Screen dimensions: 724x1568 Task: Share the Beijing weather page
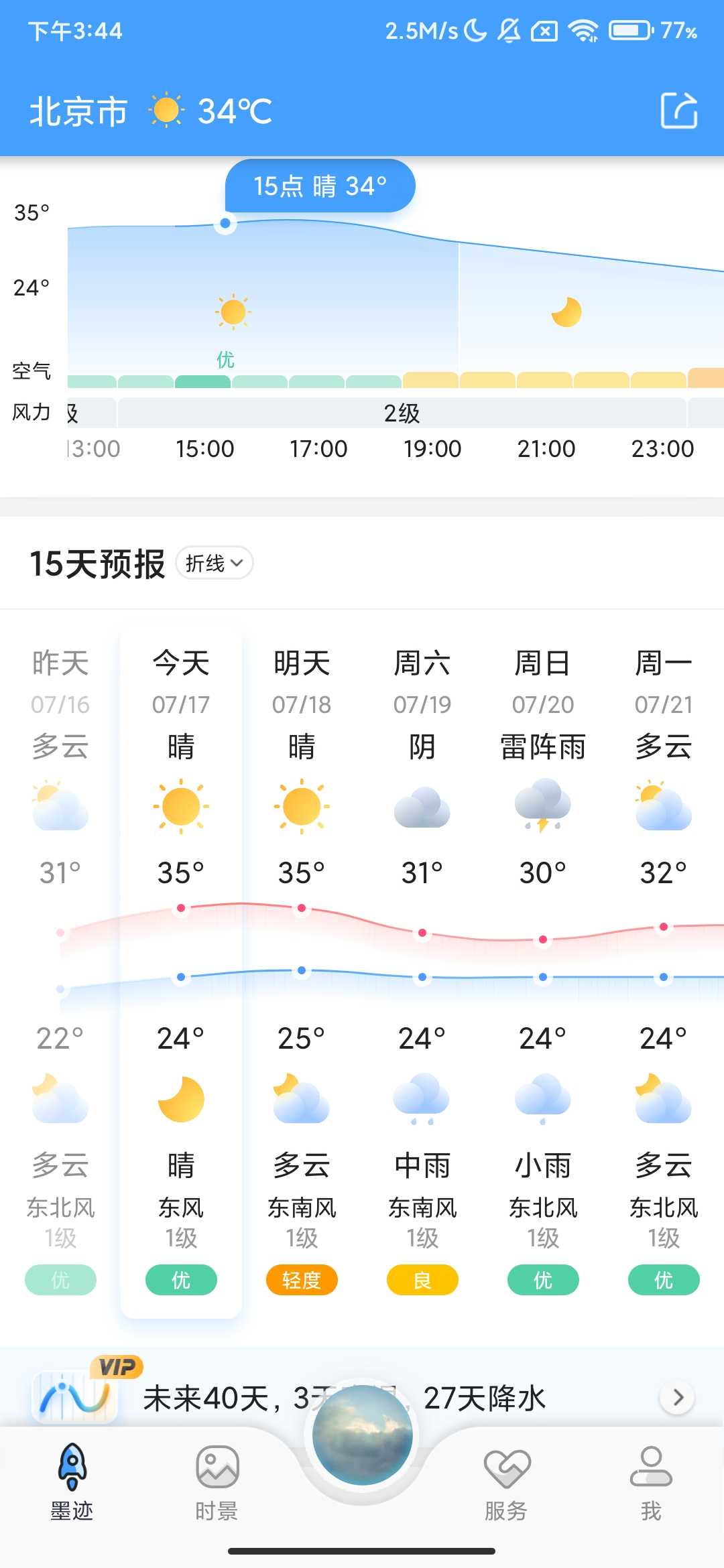pyautogui.click(x=678, y=111)
